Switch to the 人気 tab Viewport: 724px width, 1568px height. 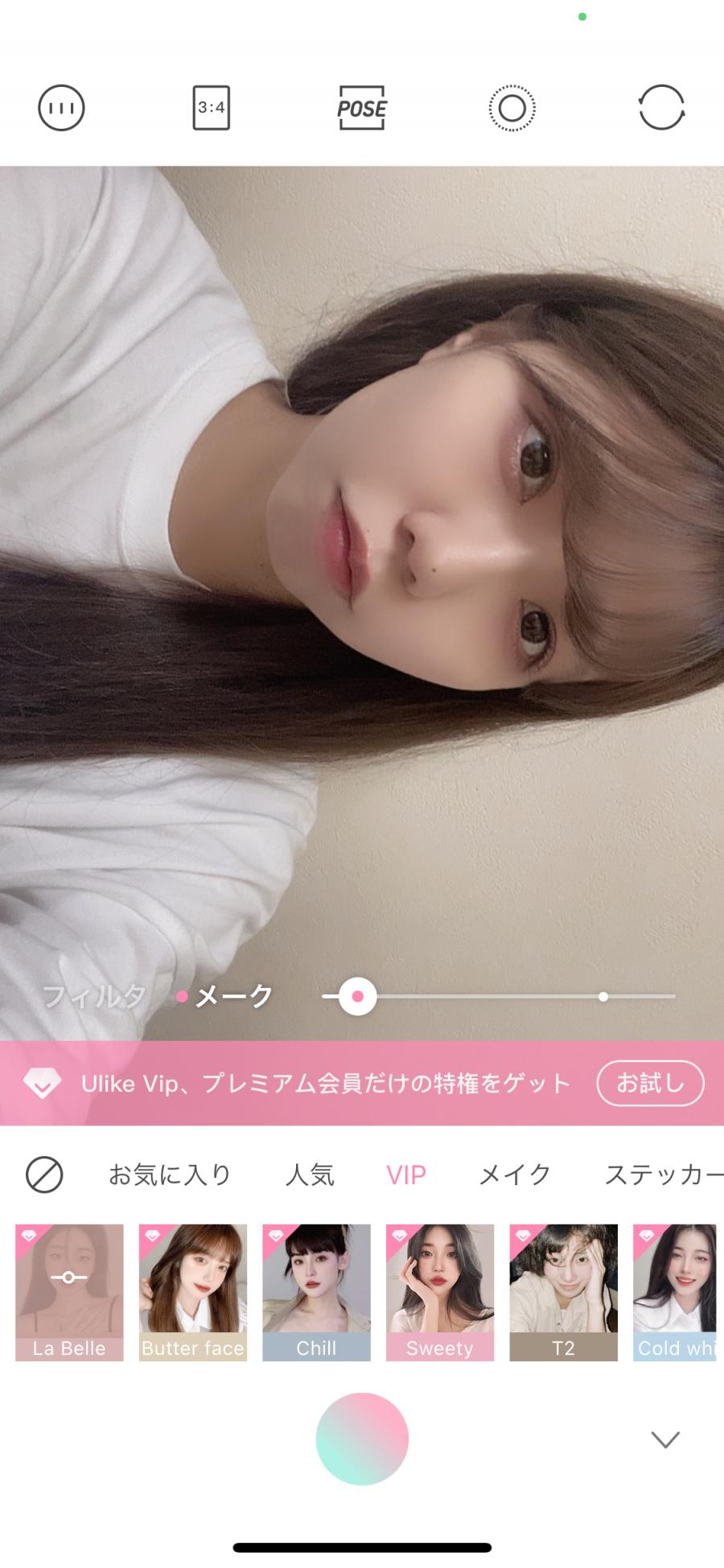pyautogui.click(x=310, y=1175)
